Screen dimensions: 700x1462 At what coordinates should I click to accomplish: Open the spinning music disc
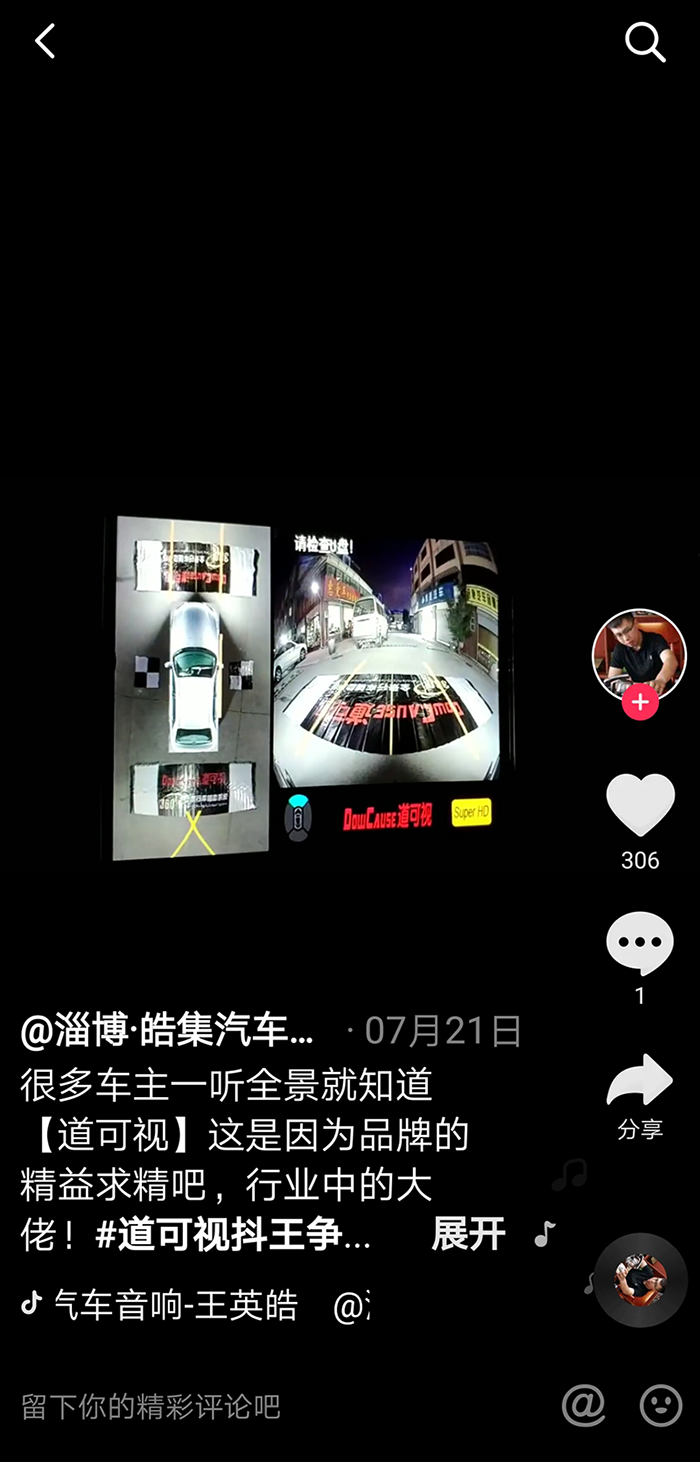coord(640,1280)
